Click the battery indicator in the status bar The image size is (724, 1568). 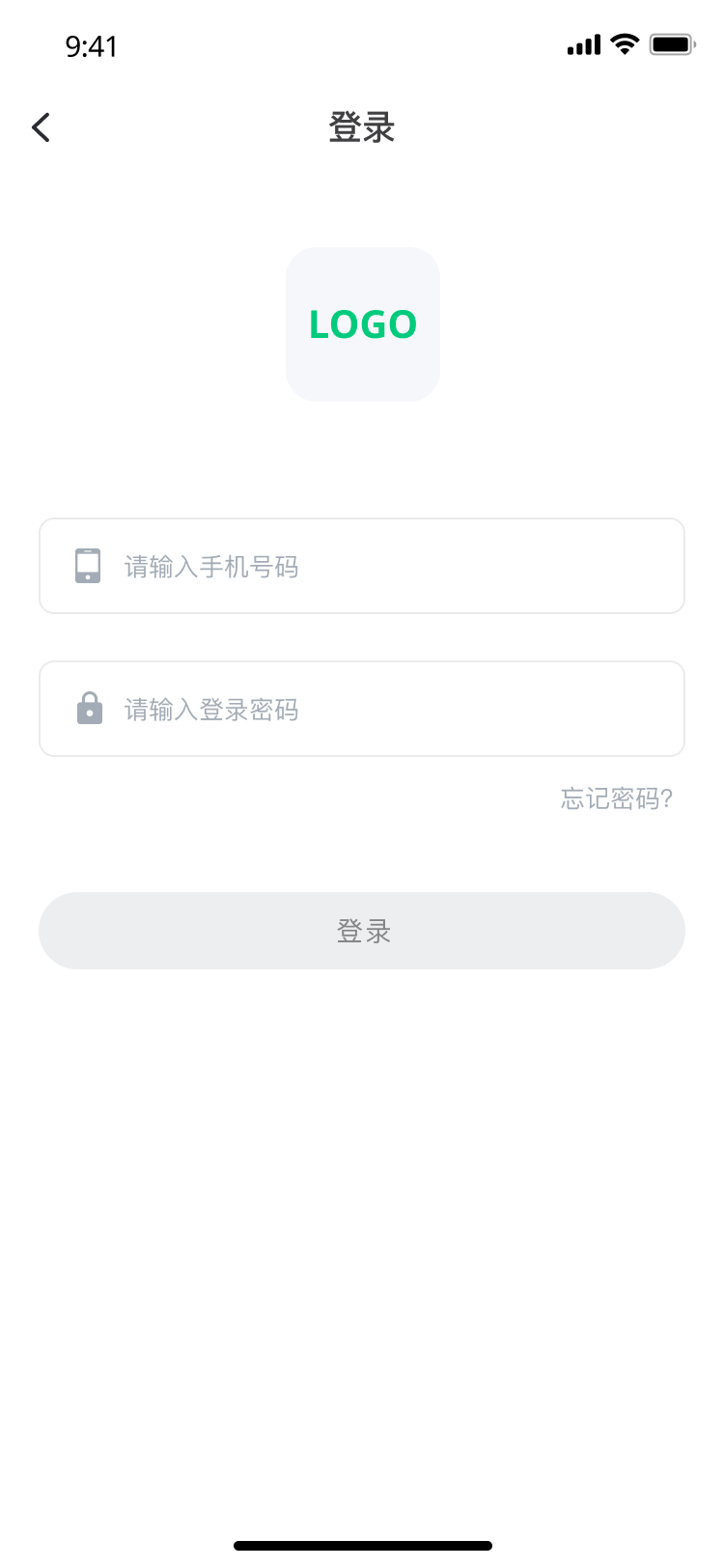(673, 43)
